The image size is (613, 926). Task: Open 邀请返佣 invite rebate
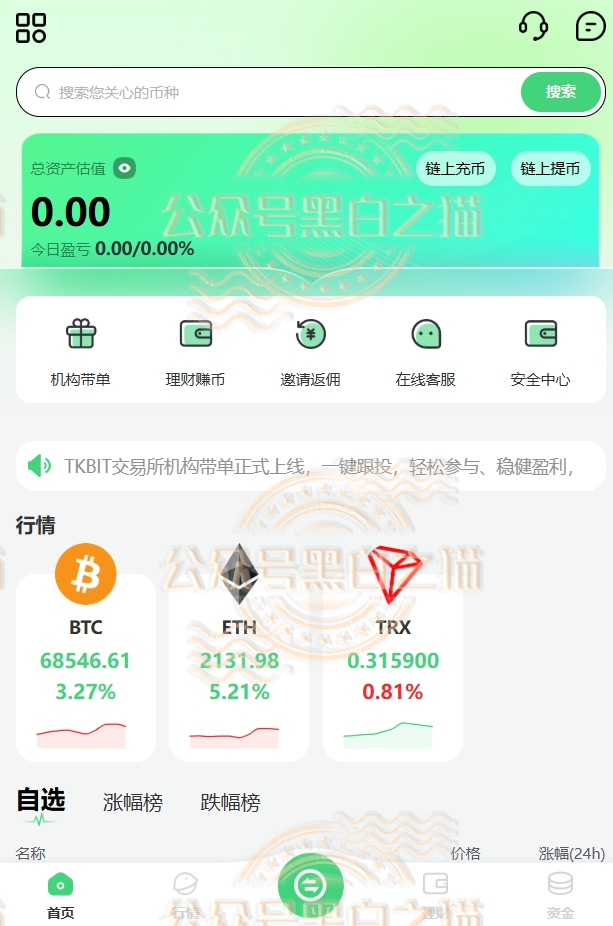(x=310, y=352)
